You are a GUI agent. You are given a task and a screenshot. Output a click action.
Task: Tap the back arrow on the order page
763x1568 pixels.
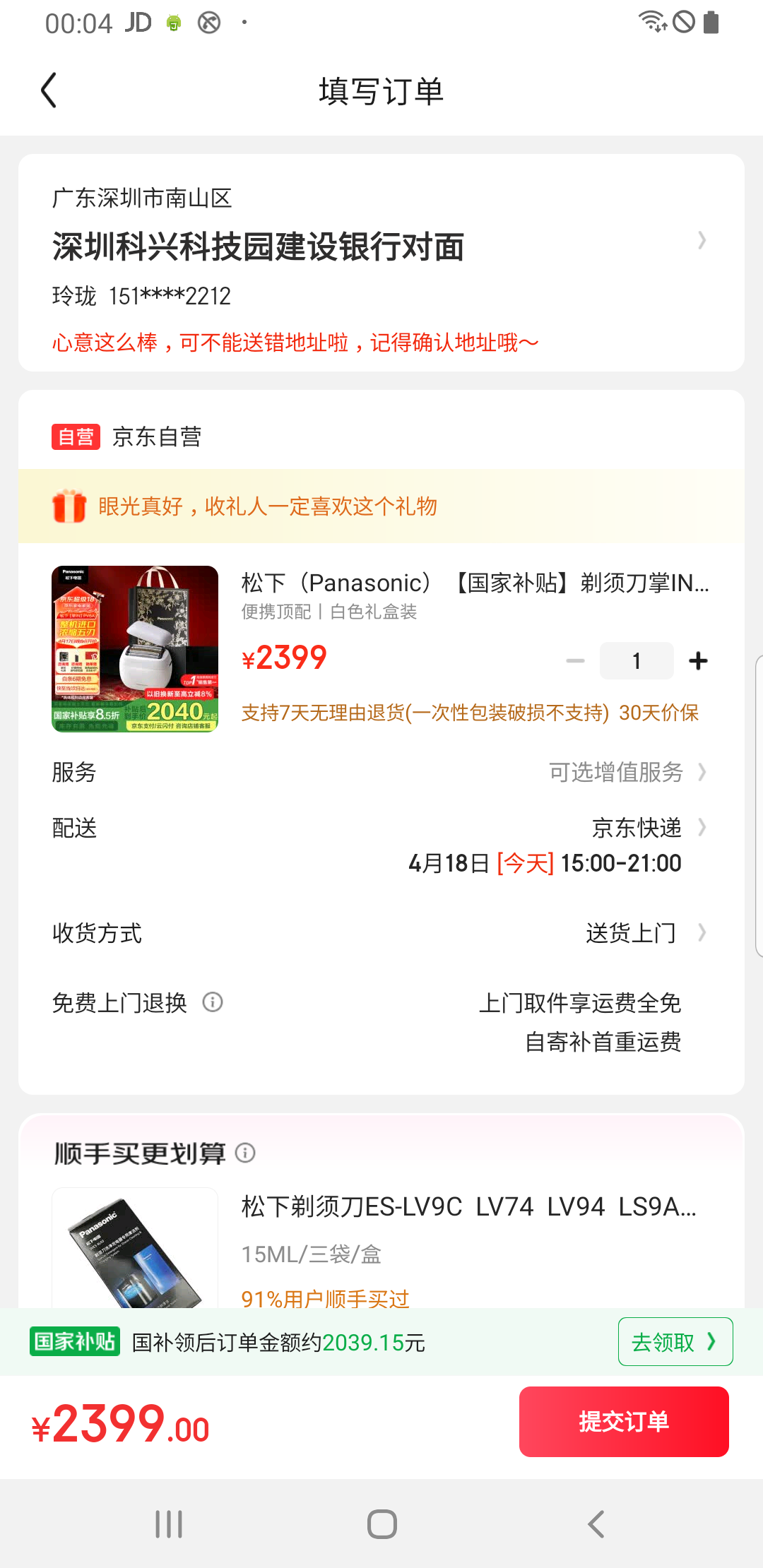pyautogui.click(x=48, y=90)
